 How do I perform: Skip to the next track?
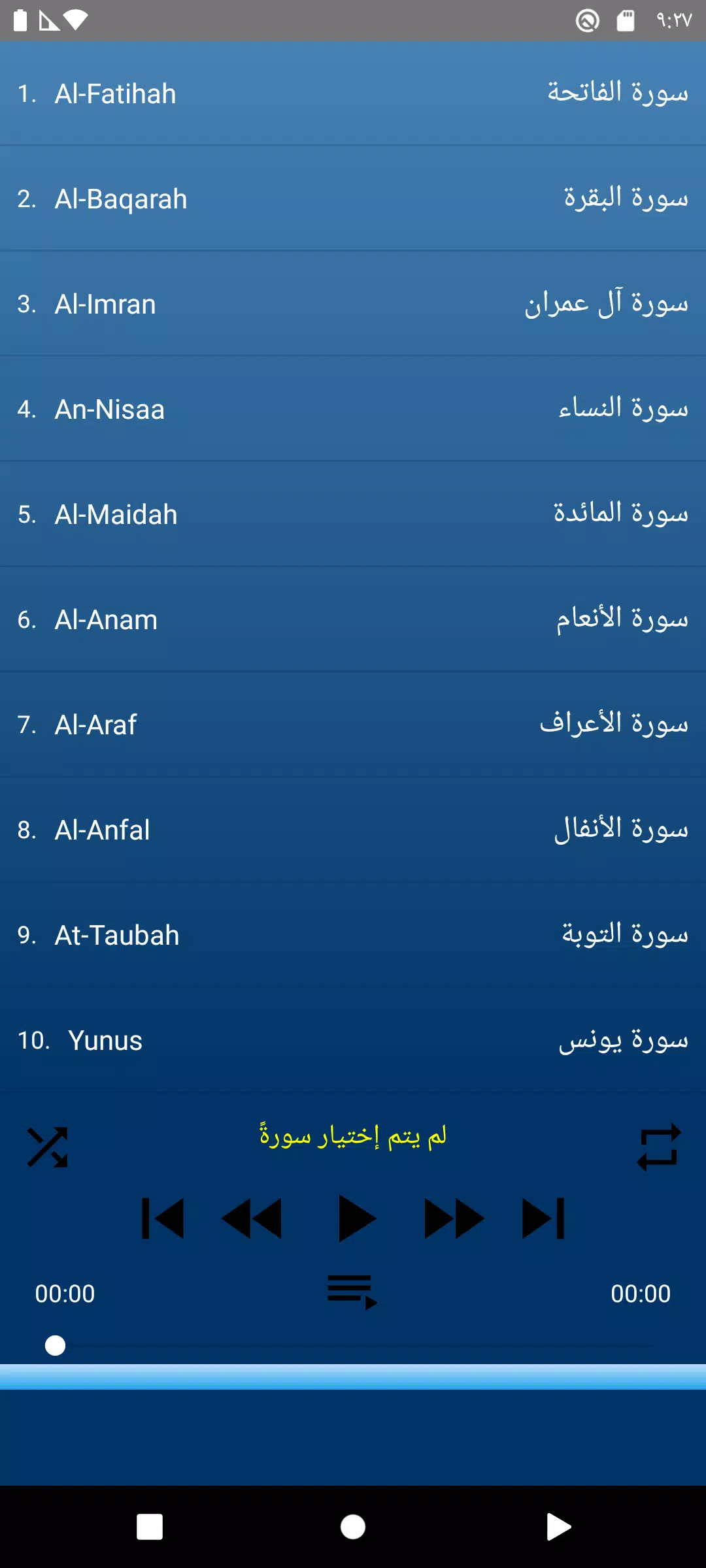(x=543, y=1217)
